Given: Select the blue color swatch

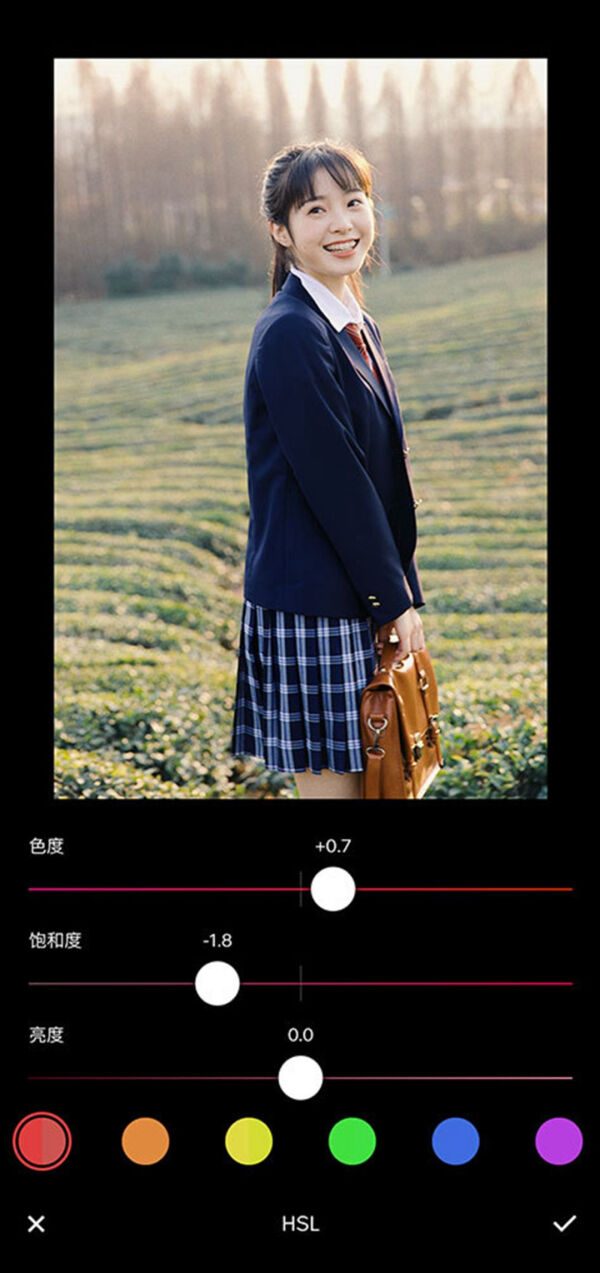Looking at the screenshot, I should pyautogui.click(x=456, y=1141).
